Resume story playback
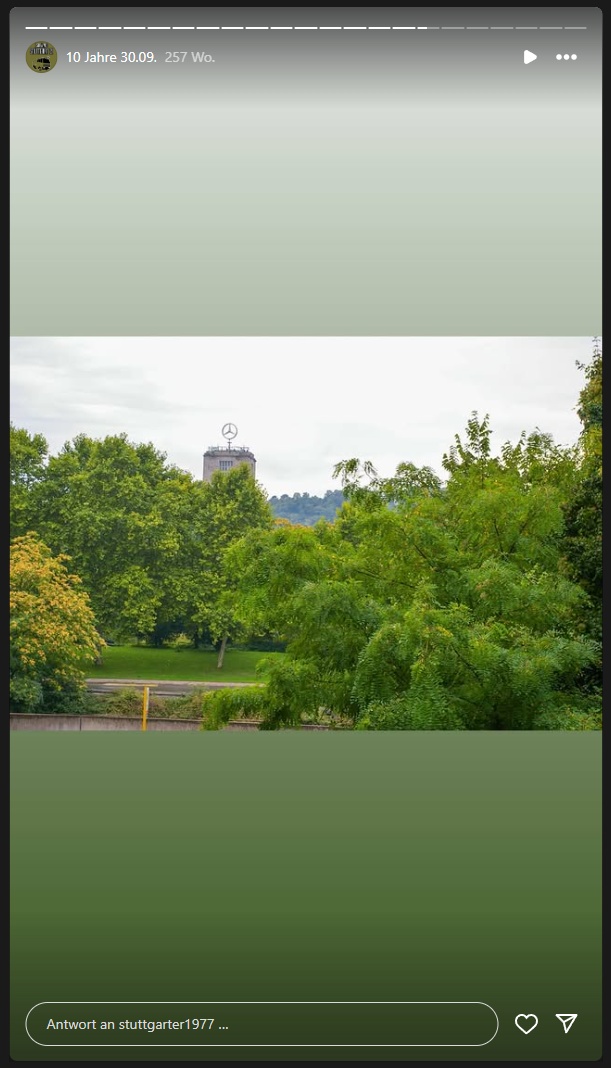Image resolution: width=611 pixels, height=1068 pixels. (530, 57)
